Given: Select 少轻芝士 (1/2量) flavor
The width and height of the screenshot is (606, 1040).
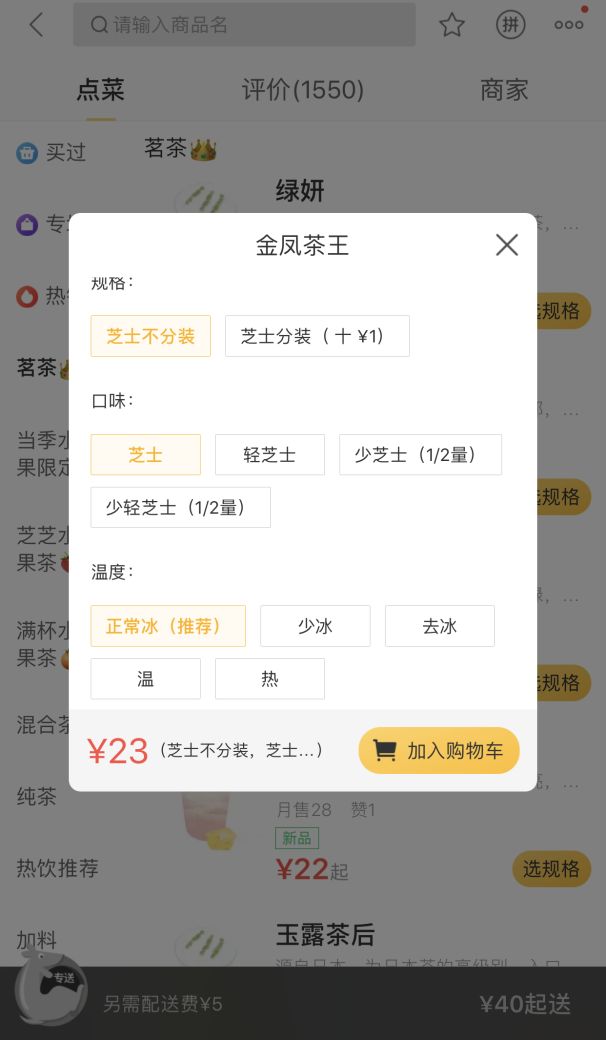Looking at the screenshot, I should (180, 507).
